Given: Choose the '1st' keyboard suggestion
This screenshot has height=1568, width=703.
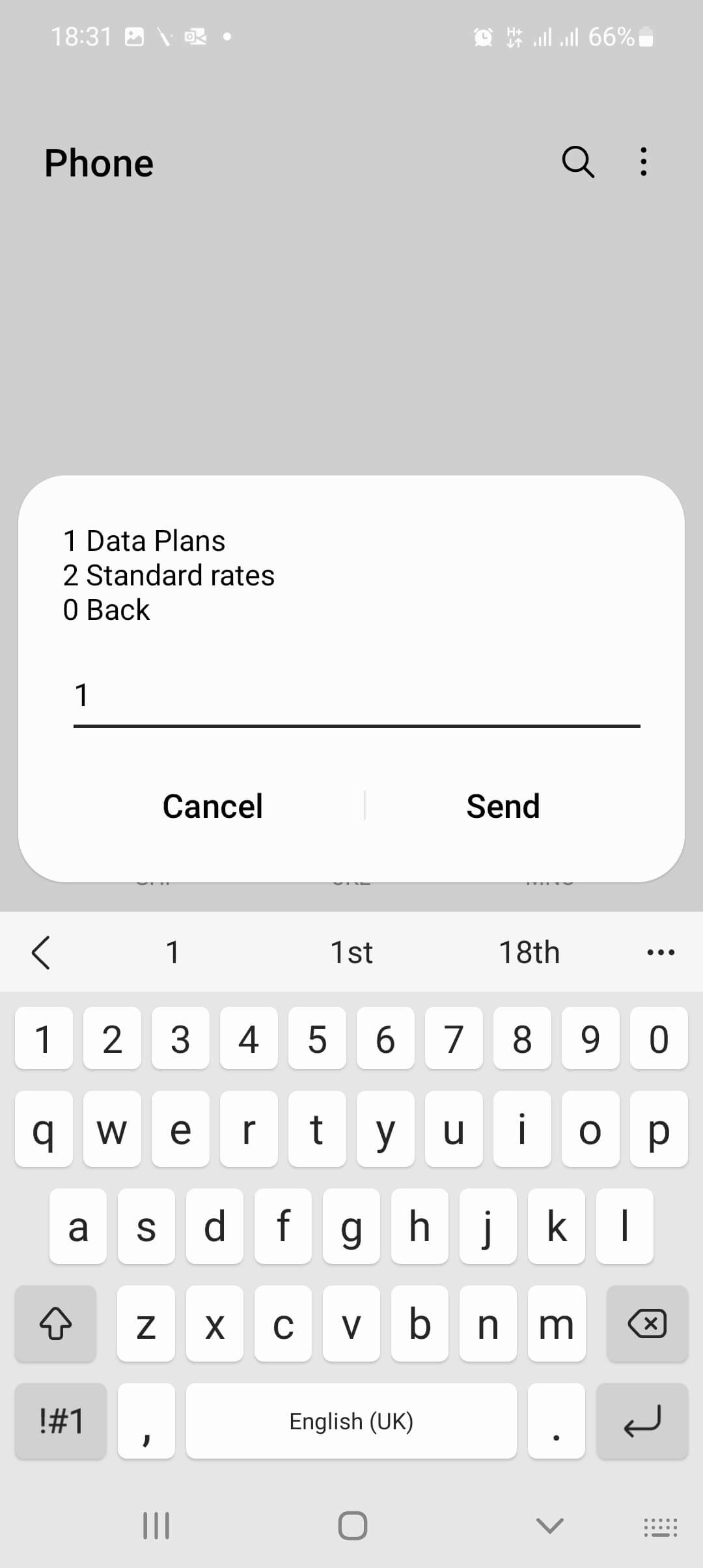Looking at the screenshot, I should [351, 952].
